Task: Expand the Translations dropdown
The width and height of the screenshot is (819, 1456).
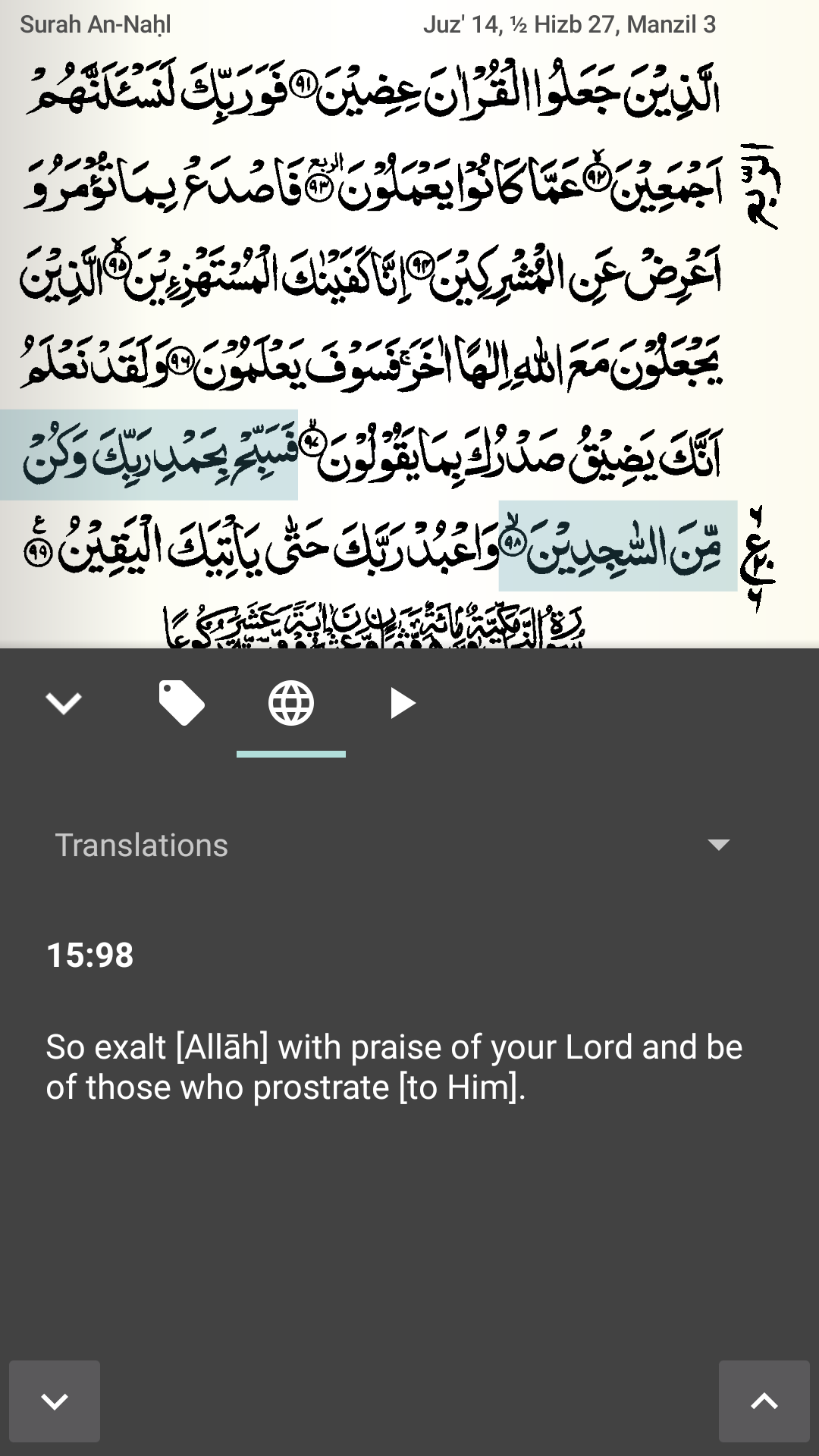Action: (x=717, y=845)
